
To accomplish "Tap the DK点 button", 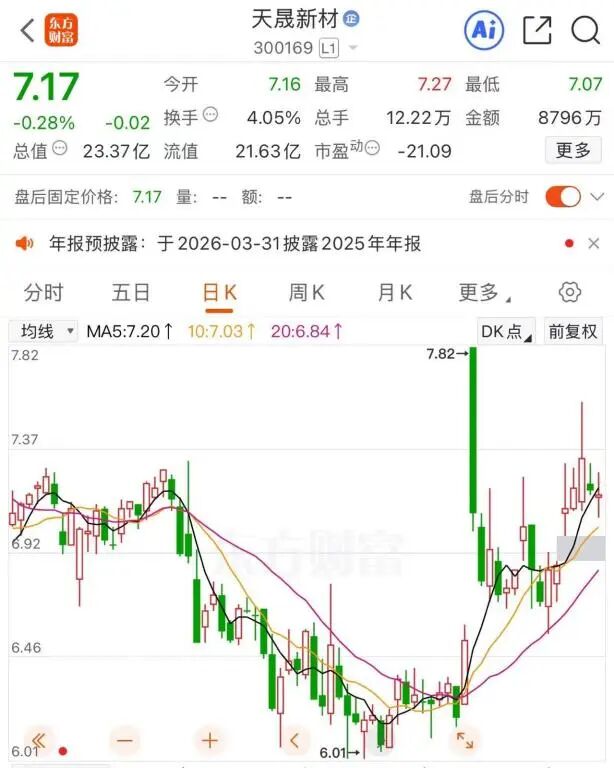I will [x=506, y=332].
